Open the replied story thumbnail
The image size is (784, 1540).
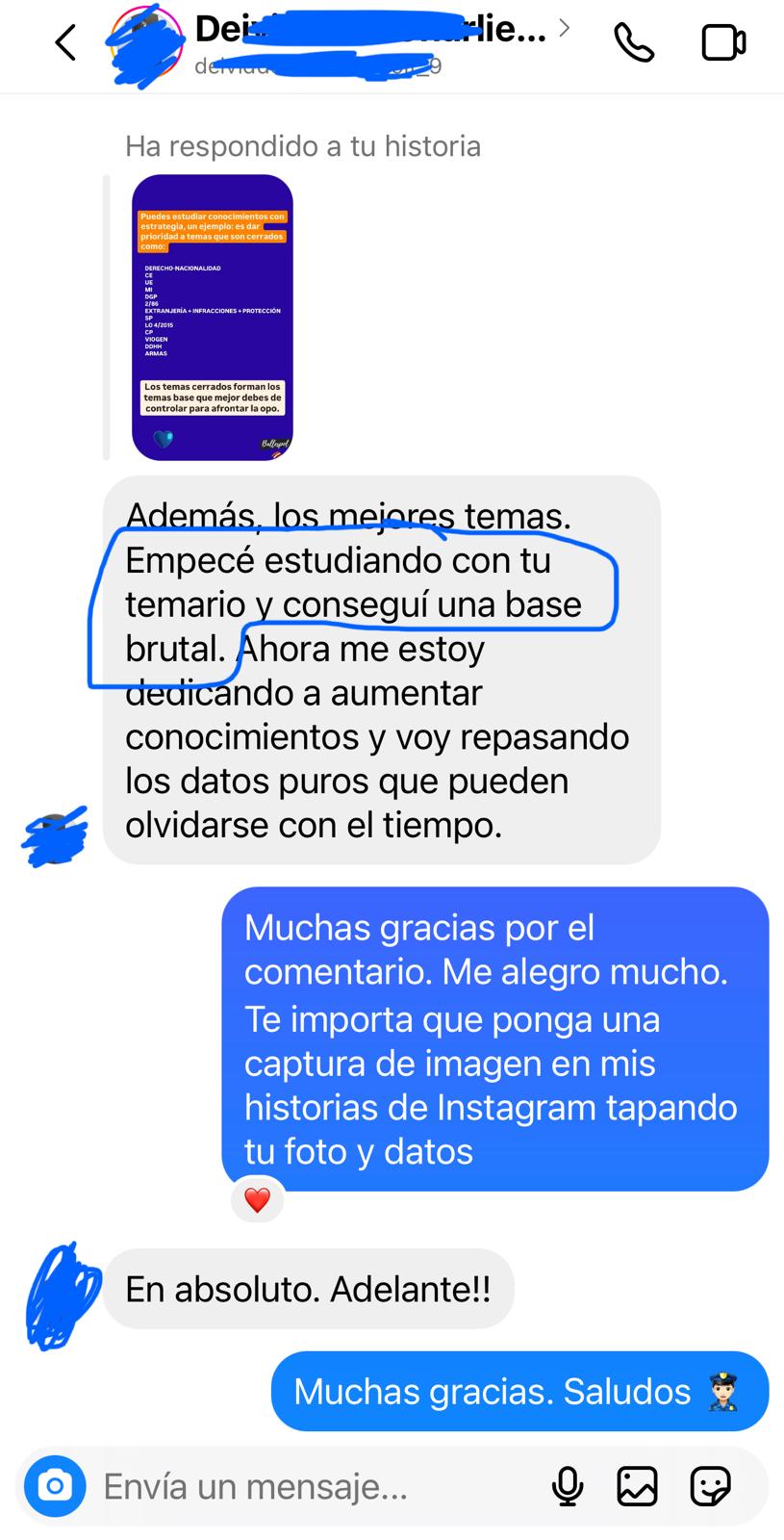click(x=213, y=318)
